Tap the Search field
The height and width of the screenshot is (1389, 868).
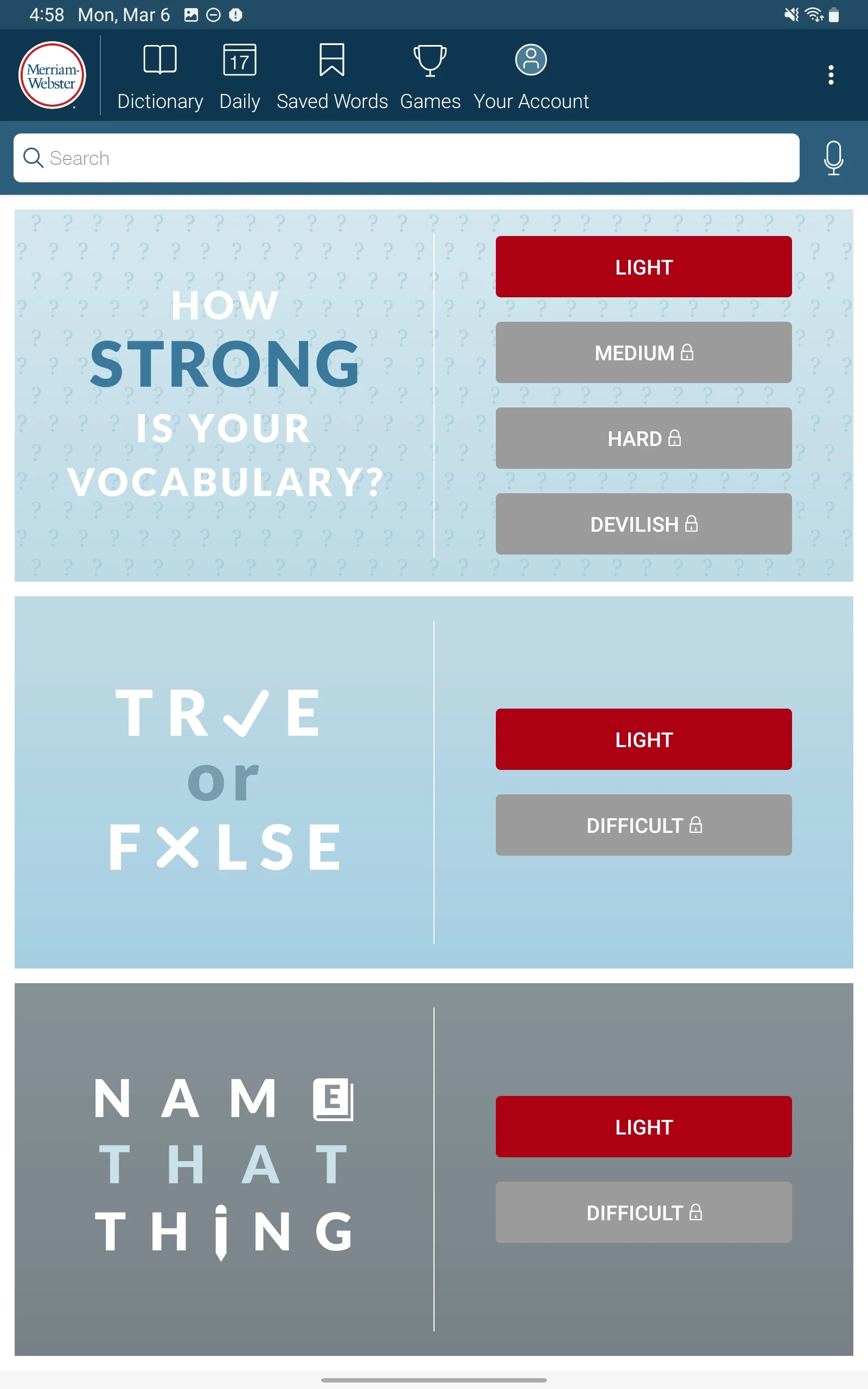(406, 158)
